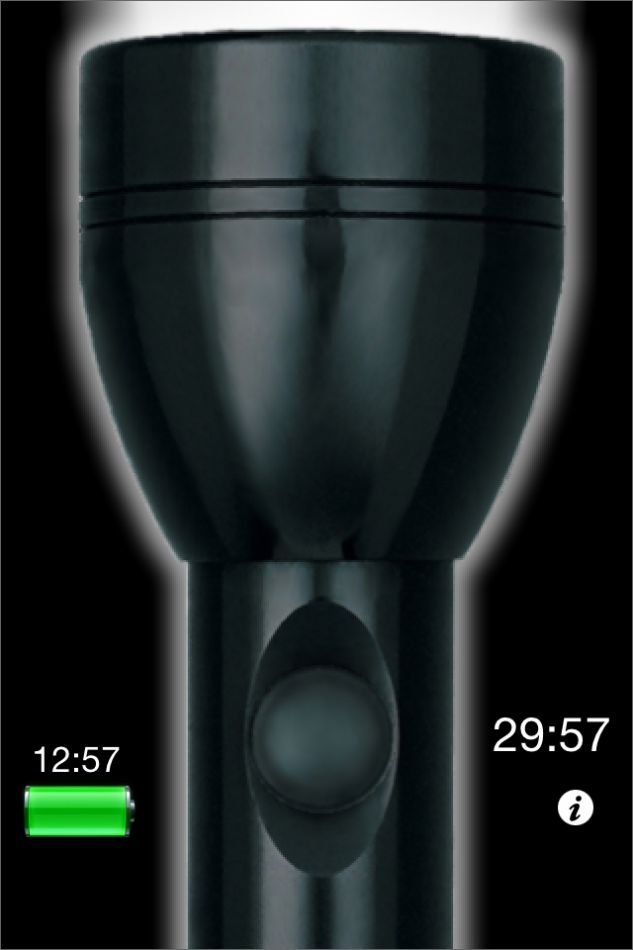Open the info icon
The height and width of the screenshot is (950, 633).
(x=575, y=808)
